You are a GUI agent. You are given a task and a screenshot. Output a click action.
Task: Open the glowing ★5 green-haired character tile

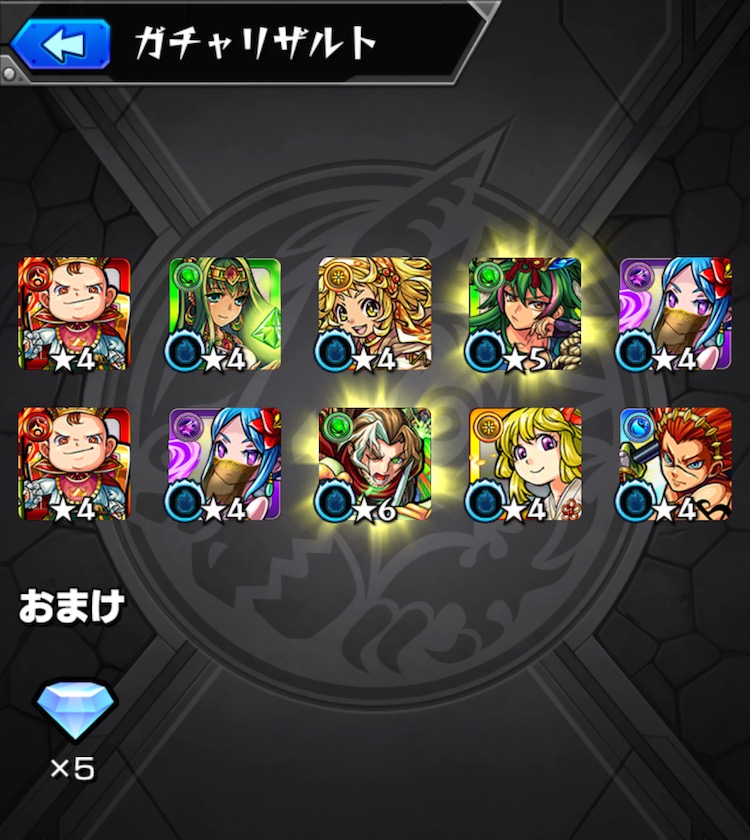coord(525,314)
